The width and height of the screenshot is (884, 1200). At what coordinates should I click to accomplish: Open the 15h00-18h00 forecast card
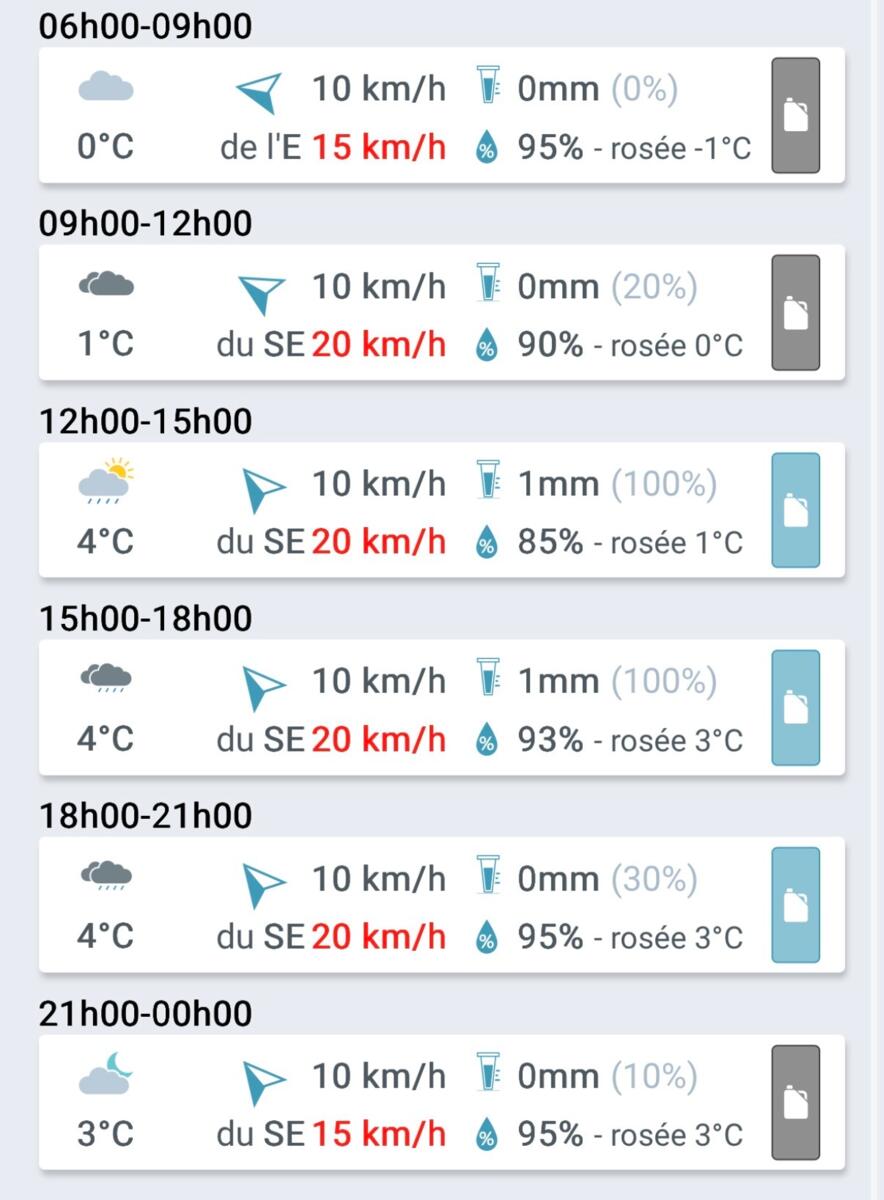pos(400,708)
